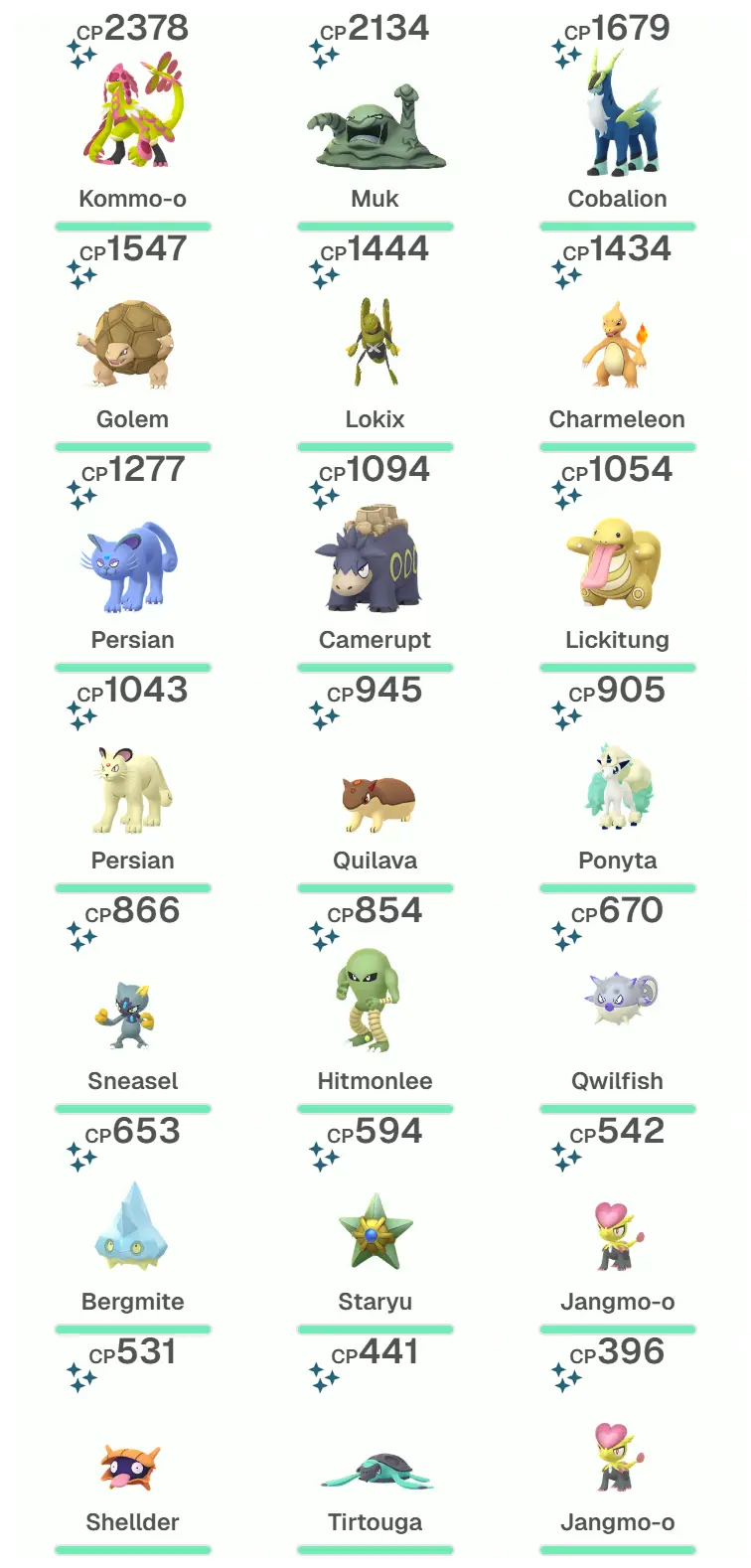The image size is (751, 1568).
Task: Open the Golem CP 1547 tile
Action: point(132,343)
